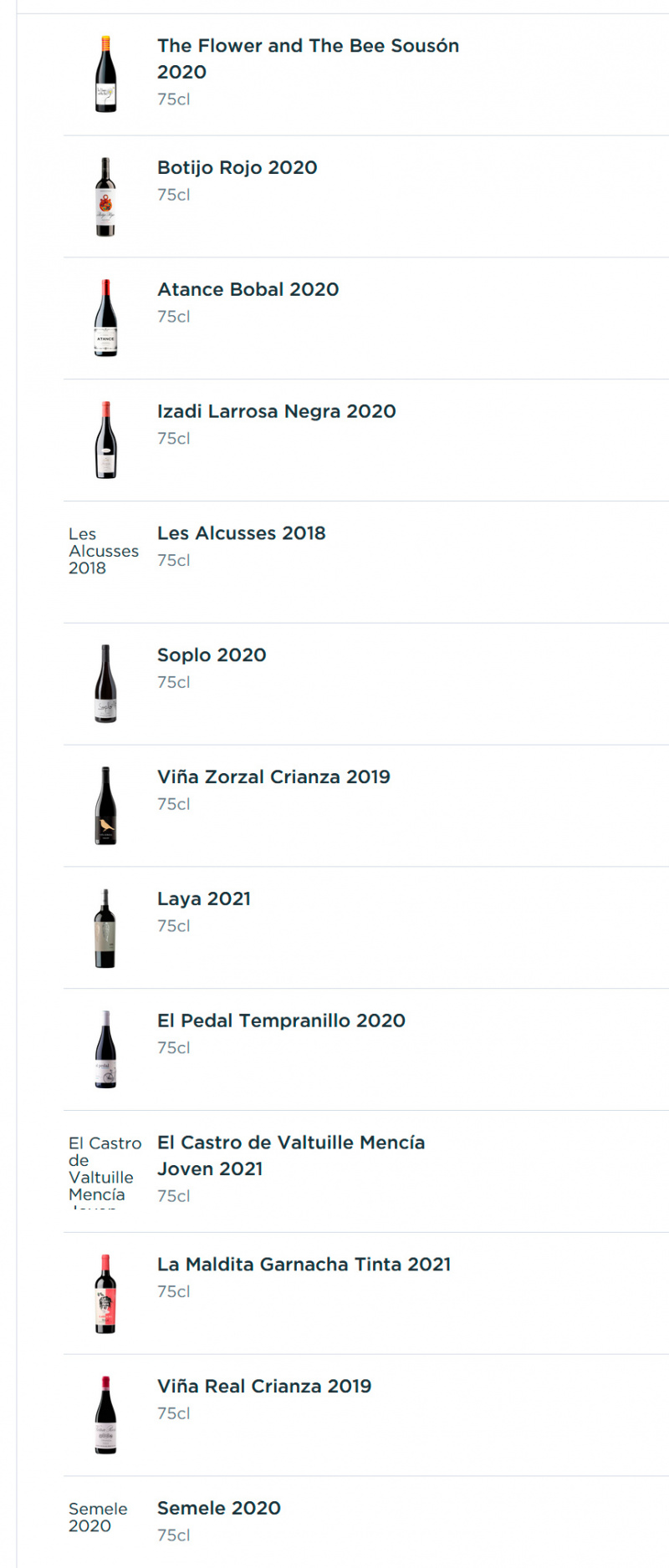669x1568 pixels.
Task: Select Viña Real Crianza 2019
Action: [x=264, y=1387]
